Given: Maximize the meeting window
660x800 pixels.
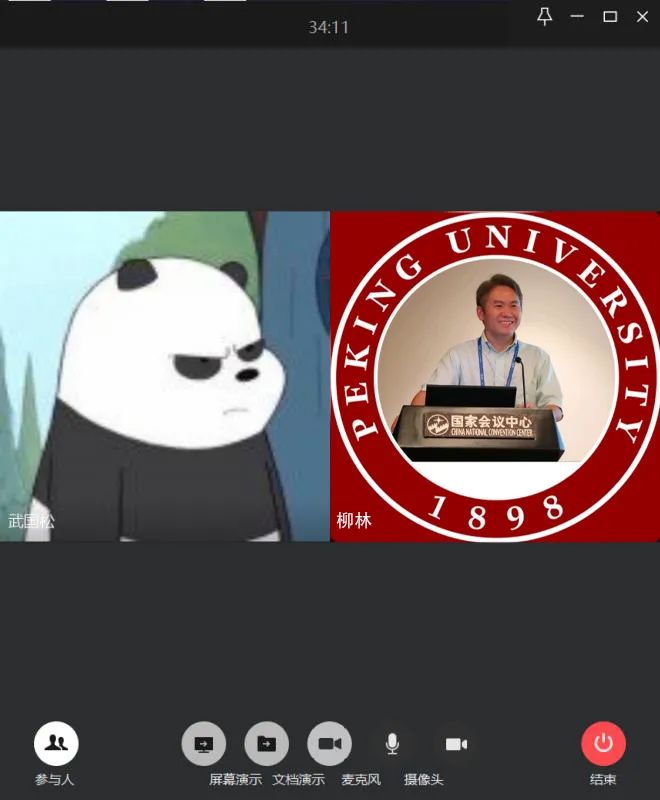Looking at the screenshot, I should [609, 16].
